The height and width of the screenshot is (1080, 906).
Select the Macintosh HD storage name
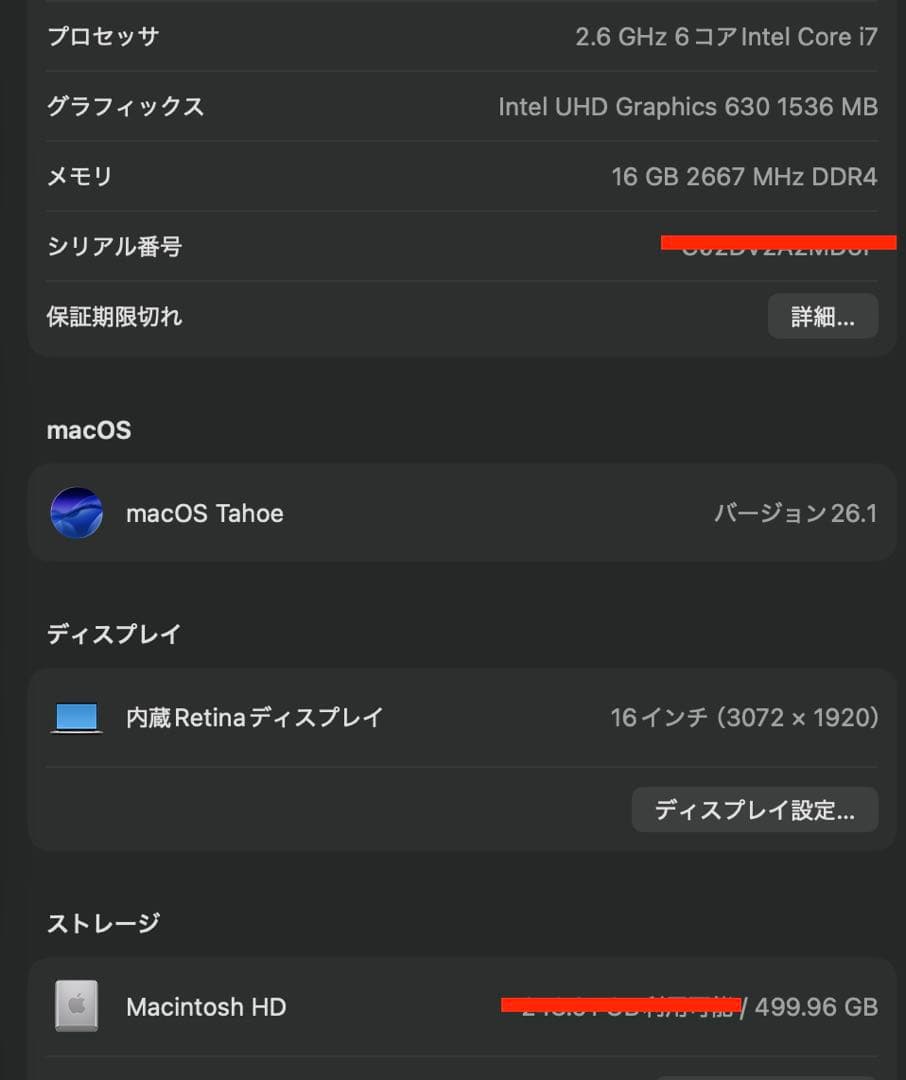206,1007
